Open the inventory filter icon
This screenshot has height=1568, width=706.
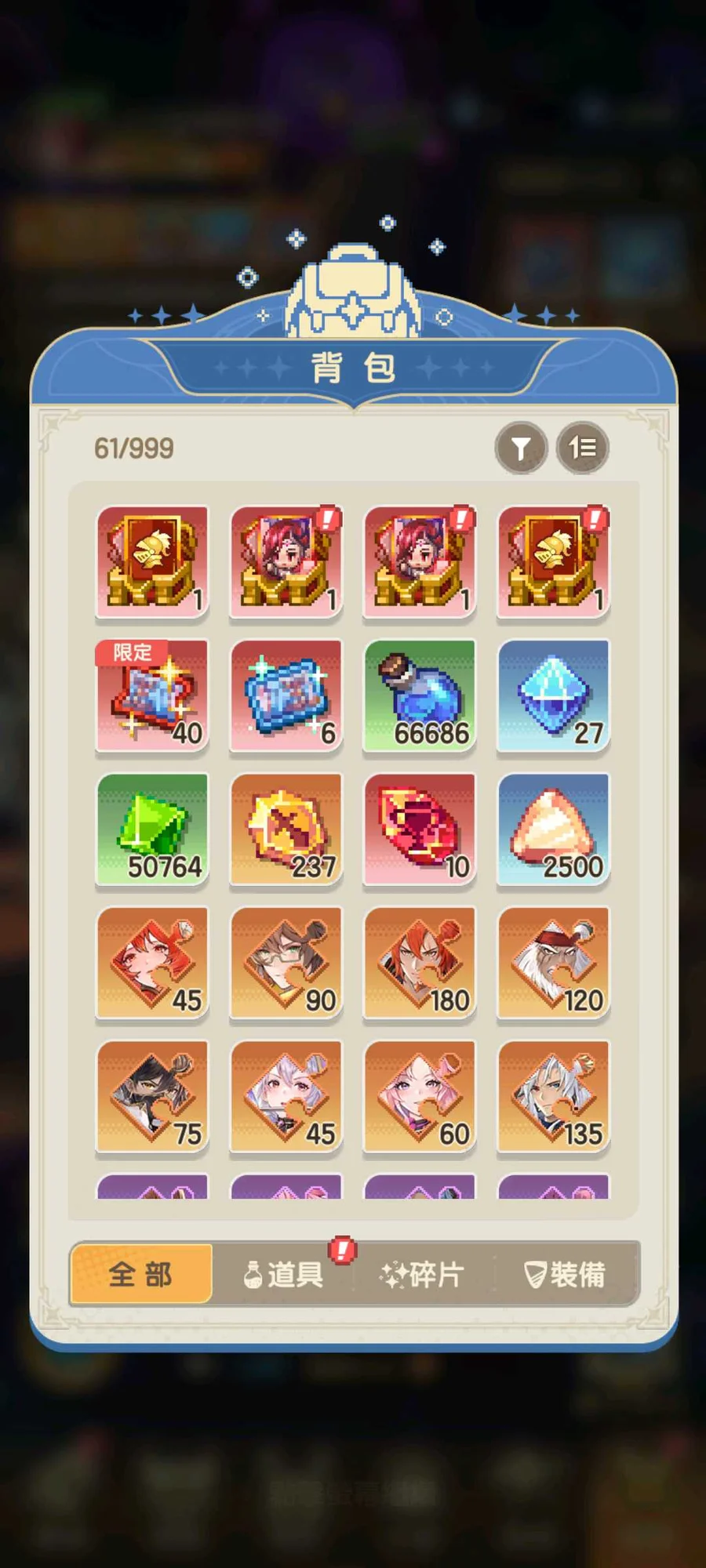click(520, 448)
